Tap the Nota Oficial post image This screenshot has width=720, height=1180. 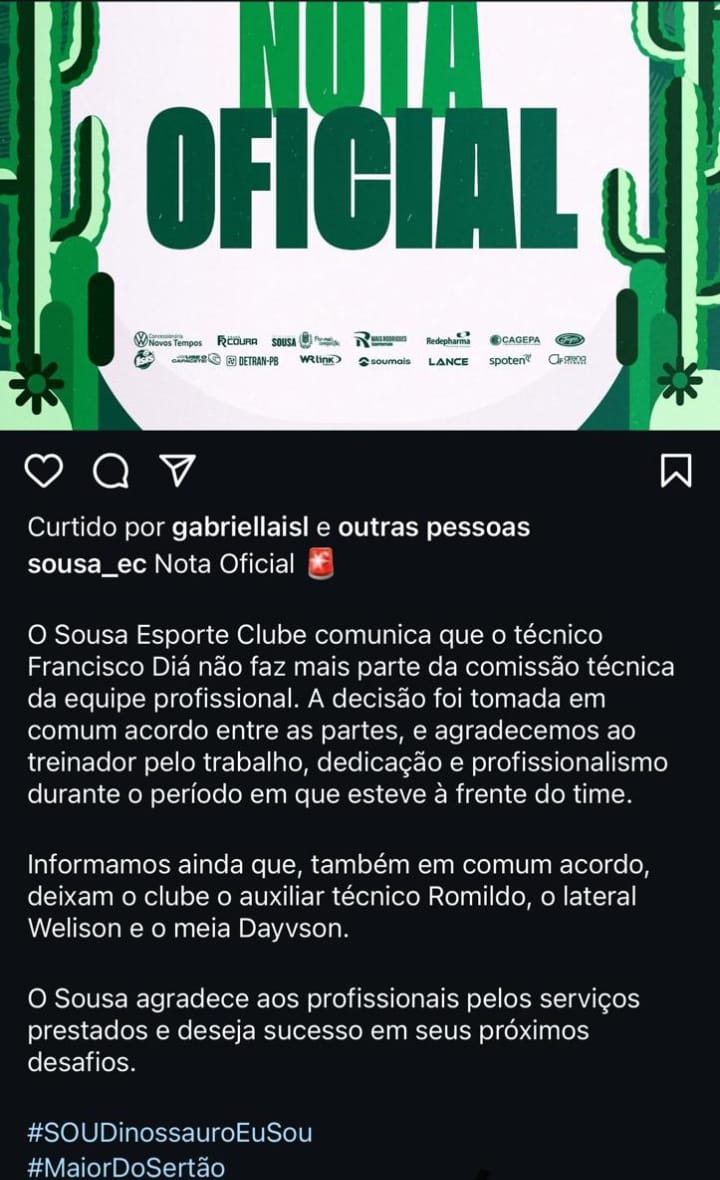360,215
